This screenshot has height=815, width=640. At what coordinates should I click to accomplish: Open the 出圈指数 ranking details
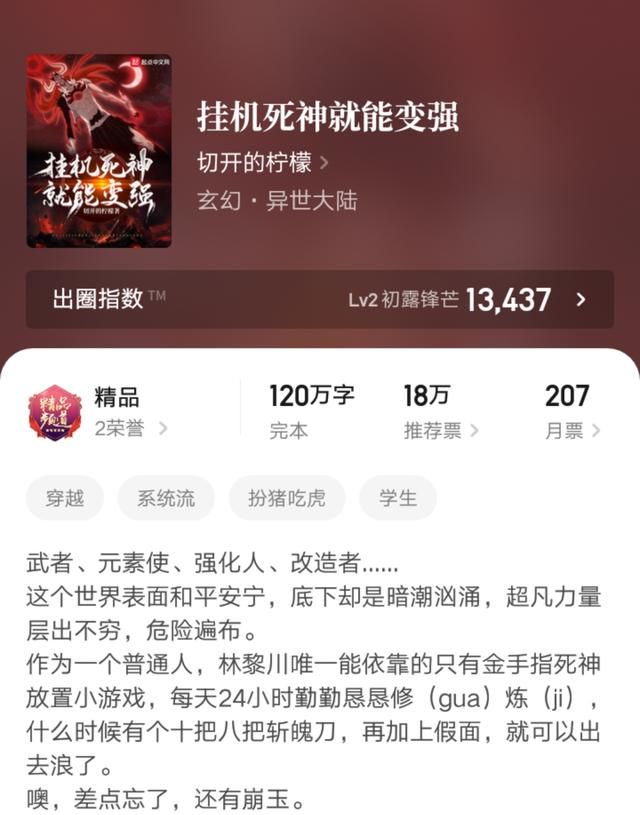pyautogui.click(x=320, y=299)
